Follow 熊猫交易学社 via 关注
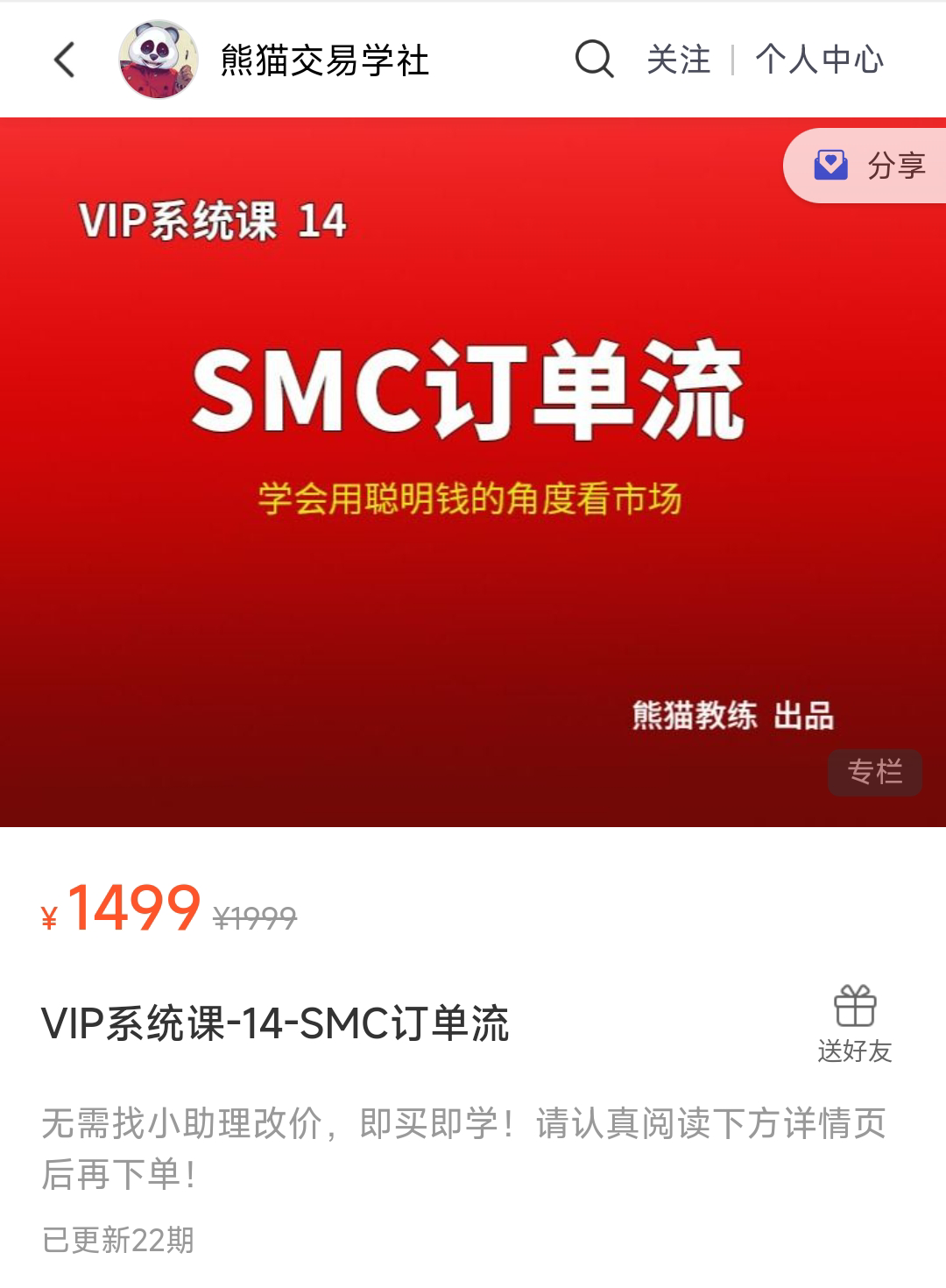This screenshot has width=946, height=1288. [x=678, y=60]
